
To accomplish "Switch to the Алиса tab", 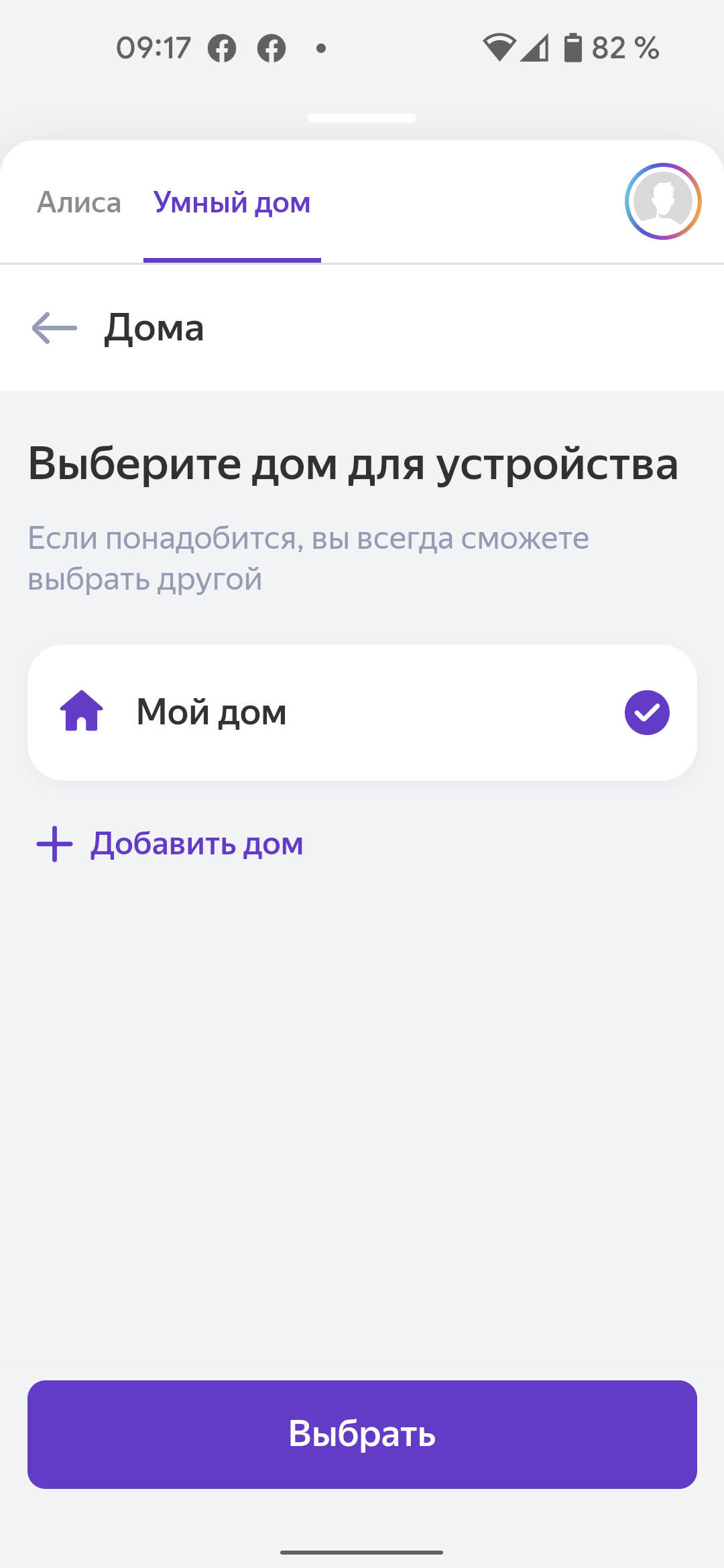I will click(x=79, y=202).
